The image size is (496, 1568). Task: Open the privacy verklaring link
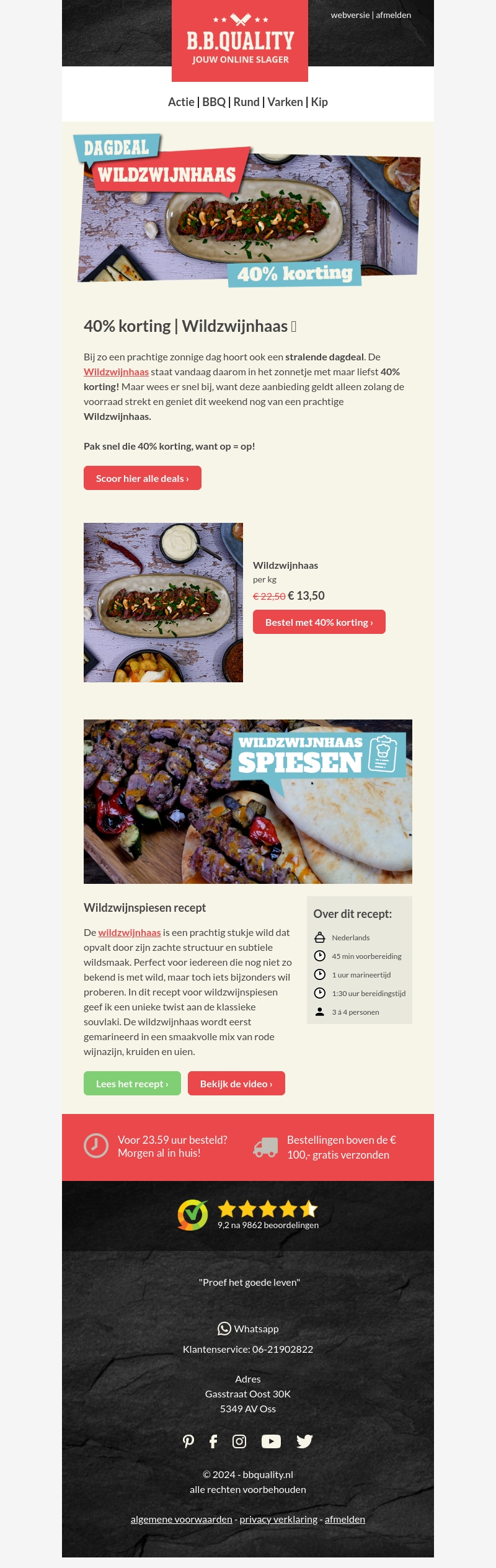pos(278,1519)
